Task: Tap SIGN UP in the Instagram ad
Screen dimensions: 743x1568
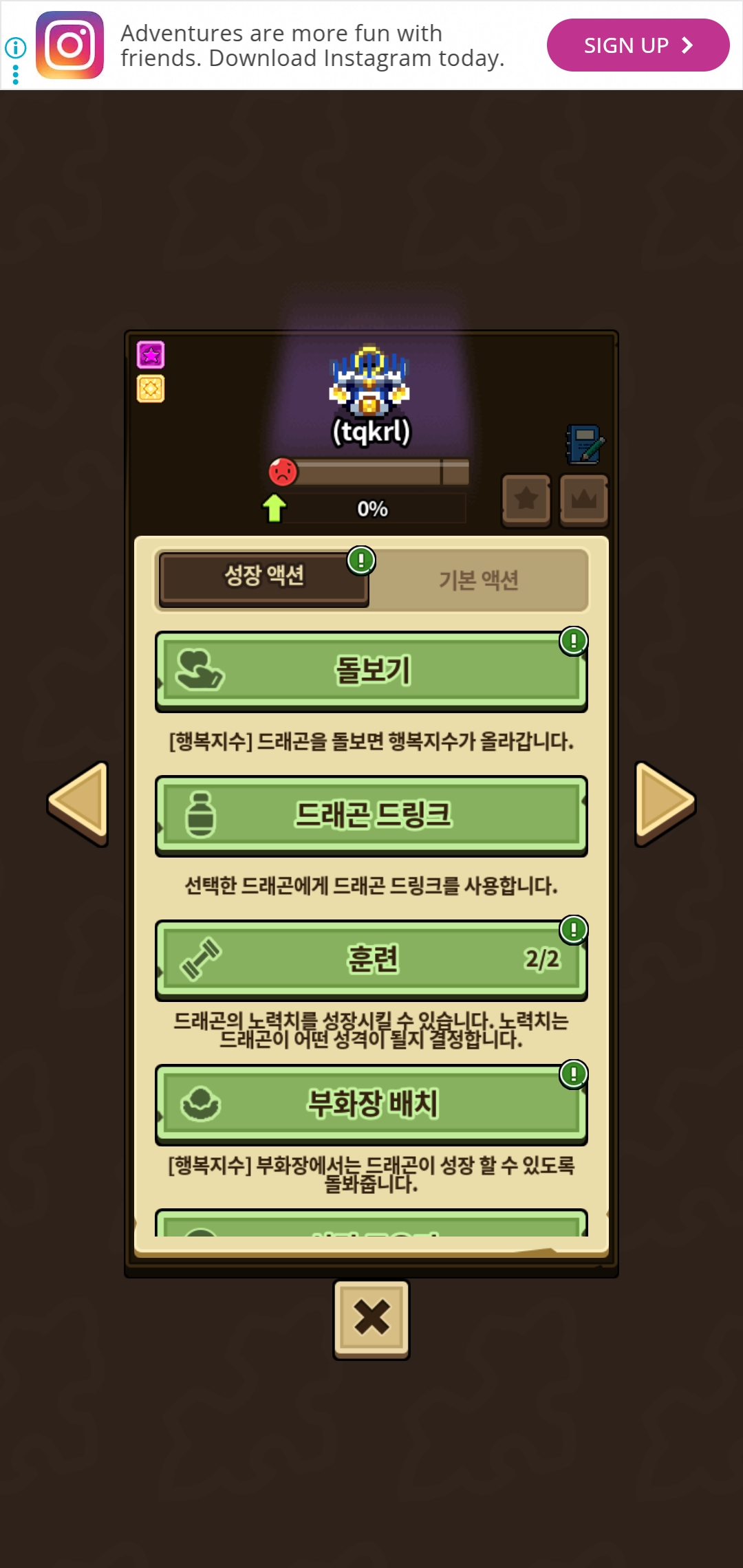Action: (638, 45)
